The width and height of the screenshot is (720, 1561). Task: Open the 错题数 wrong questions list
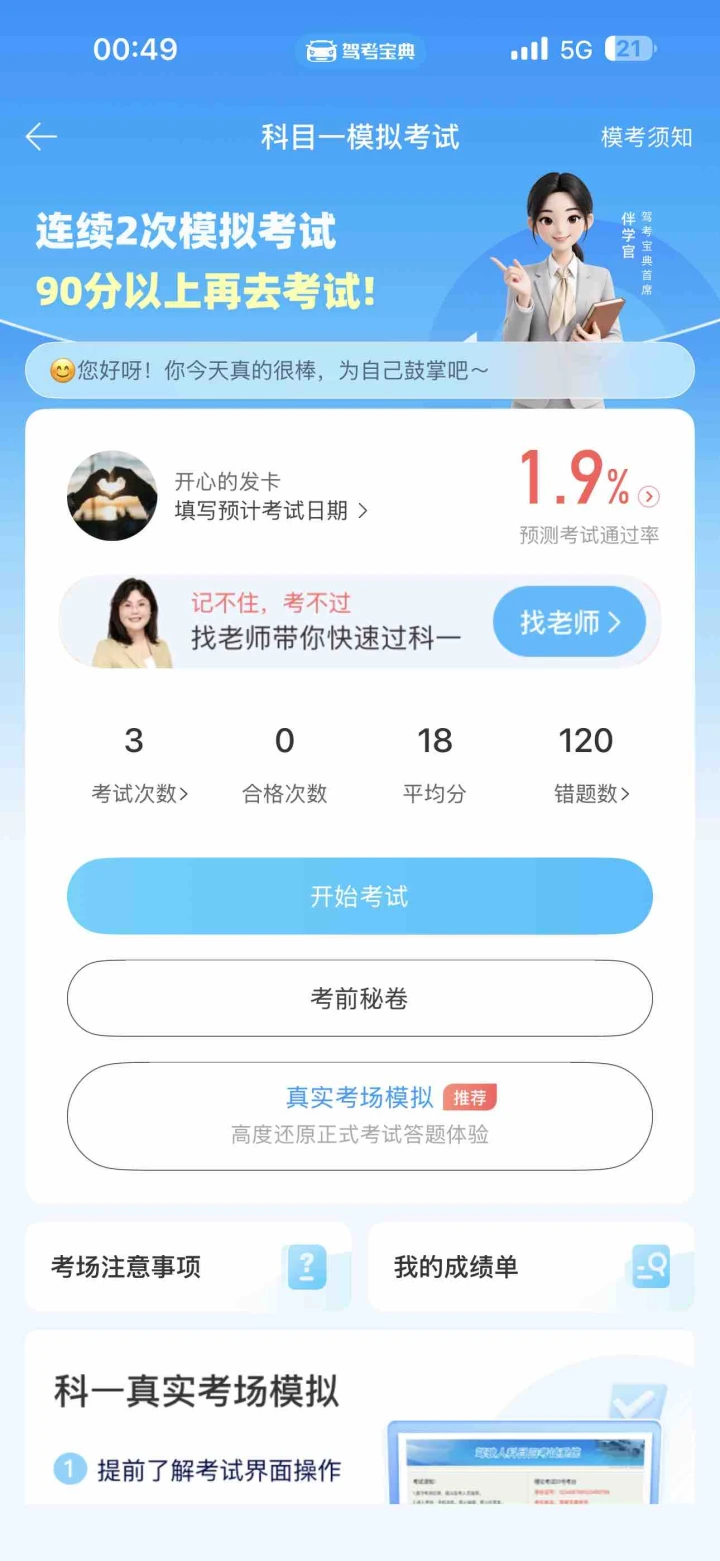click(592, 794)
